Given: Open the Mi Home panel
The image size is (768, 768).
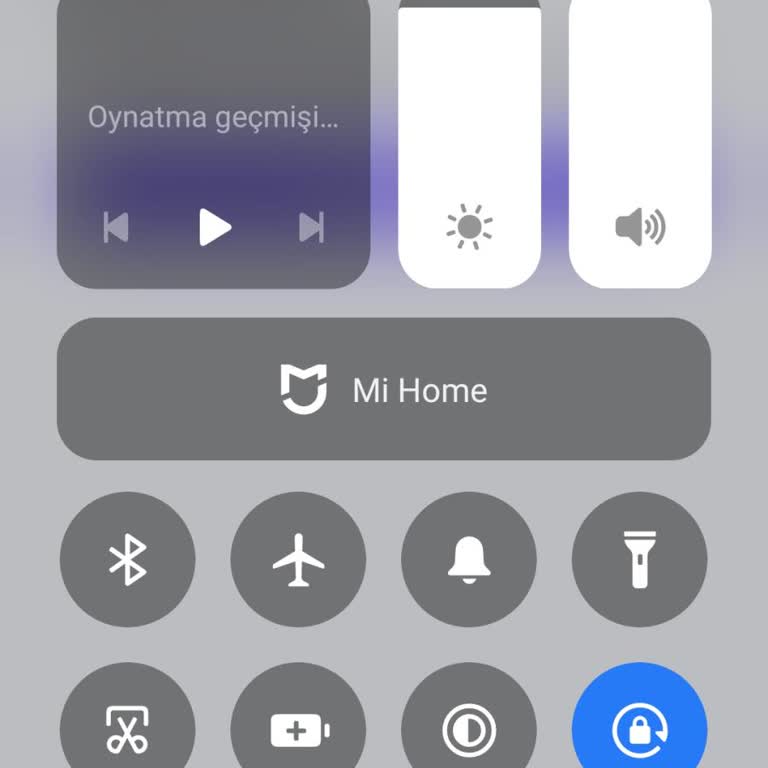Looking at the screenshot, I should 384,389.
